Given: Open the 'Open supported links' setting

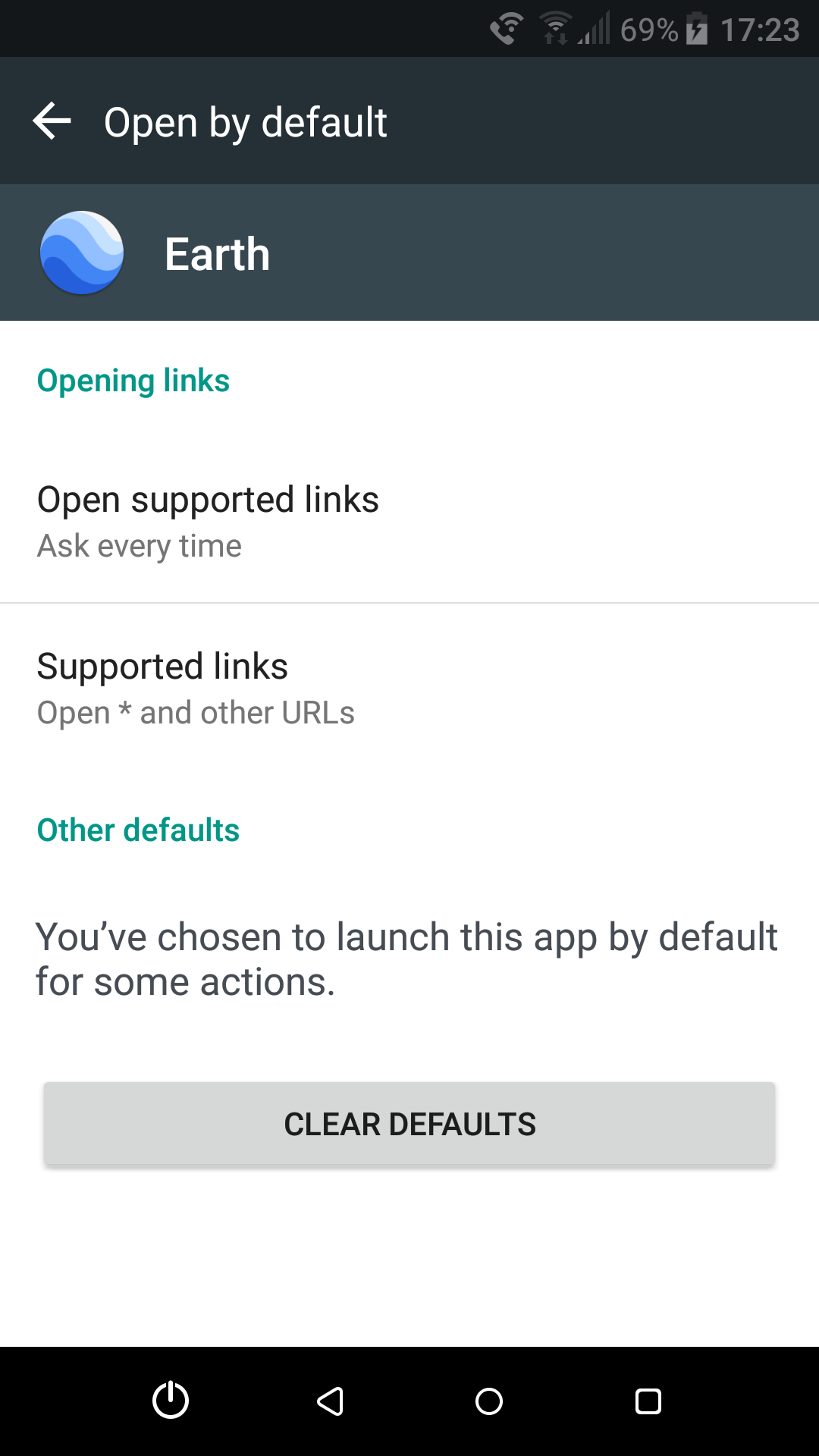Looking at the screenshot, I should tap(409, 520).
